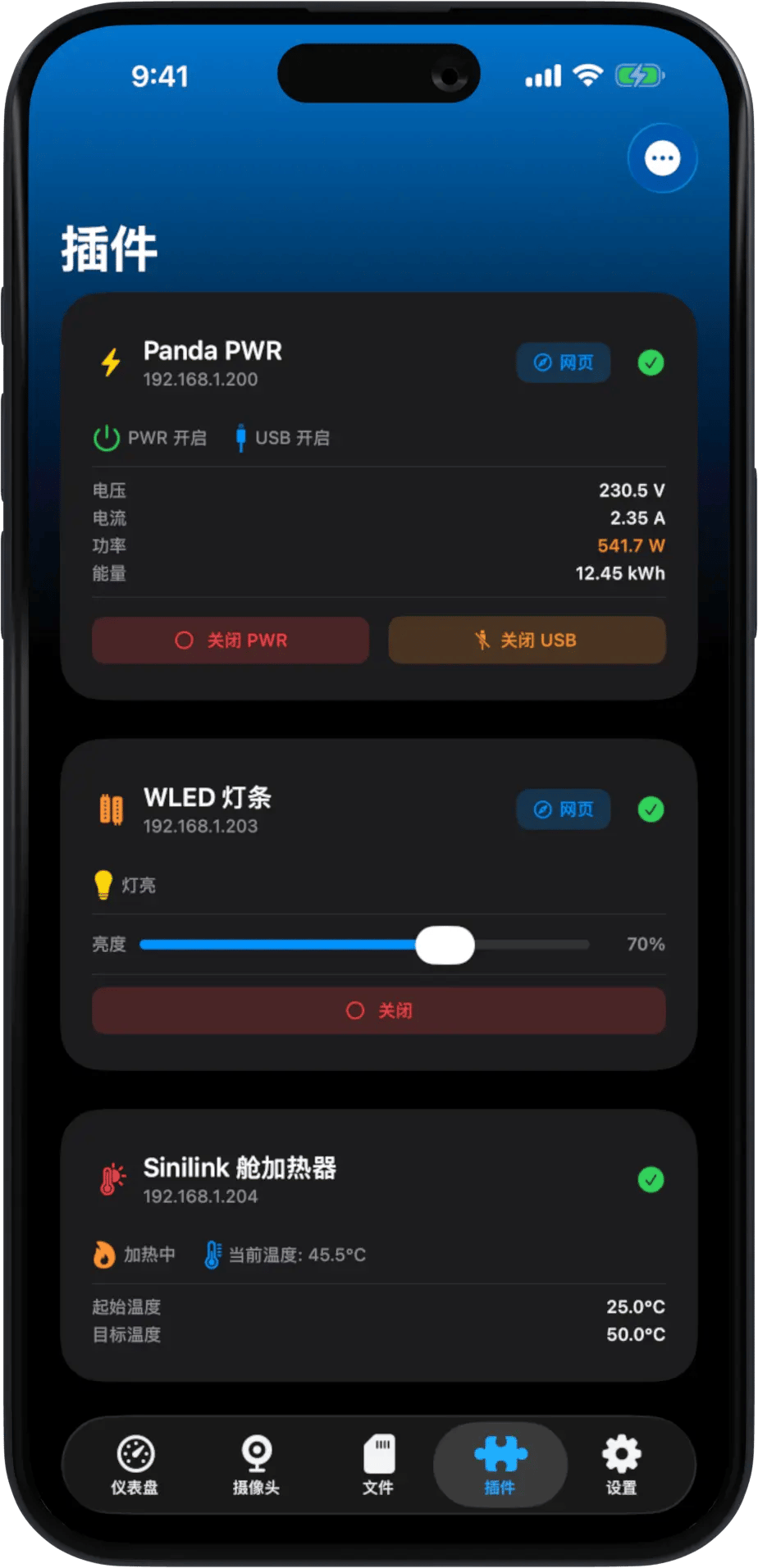Turn off the WLED light strip
Screen dimensions: 758x1568
tap(378, 1010)
